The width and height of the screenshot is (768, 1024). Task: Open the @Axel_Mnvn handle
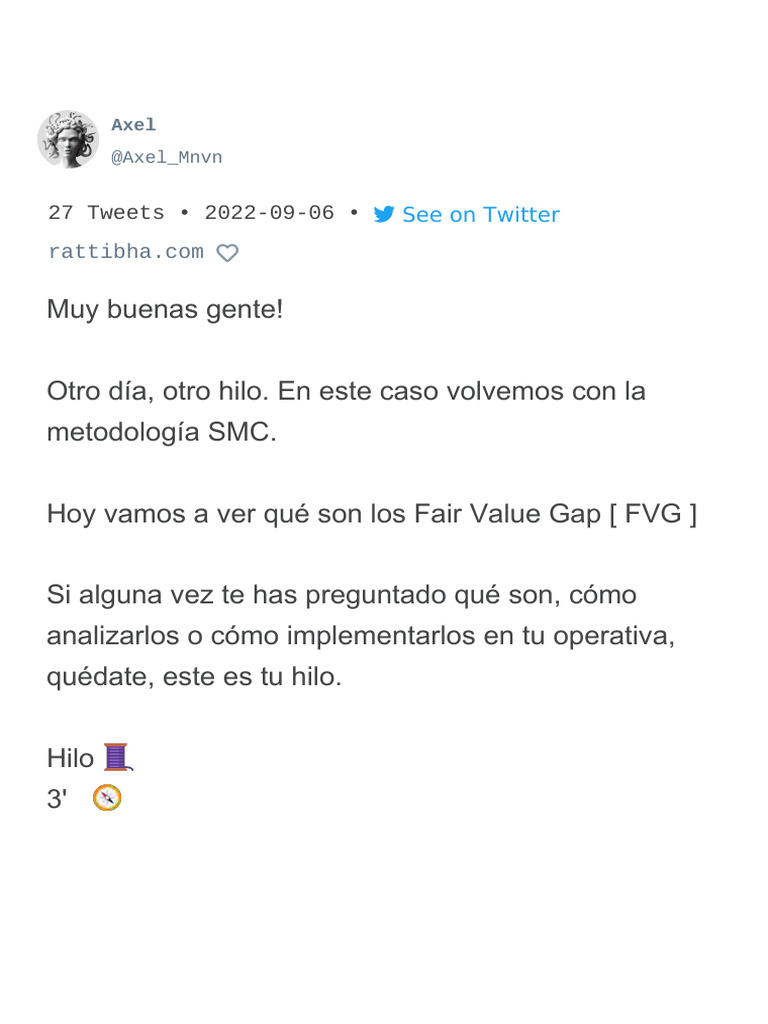point(167,157)
